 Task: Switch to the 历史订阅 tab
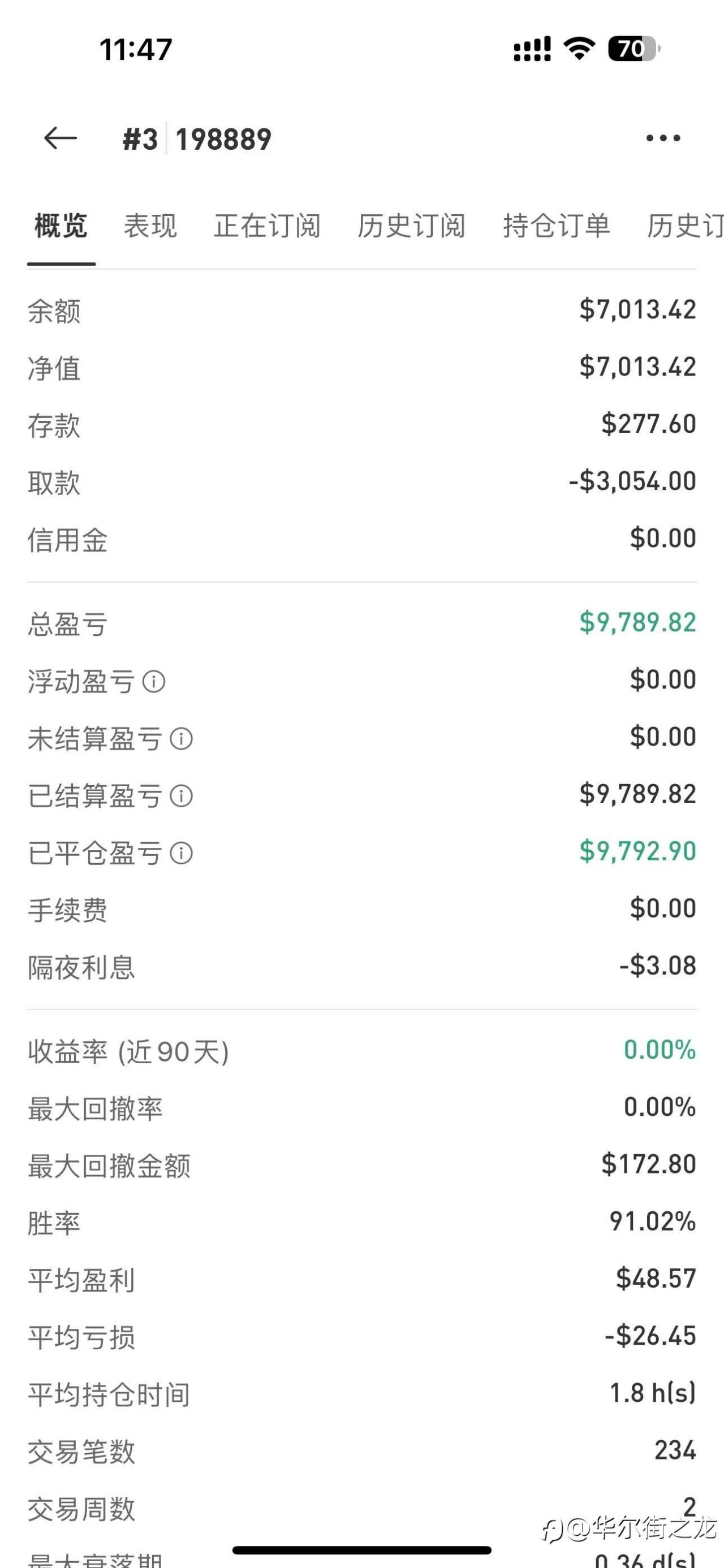[412, 226]
